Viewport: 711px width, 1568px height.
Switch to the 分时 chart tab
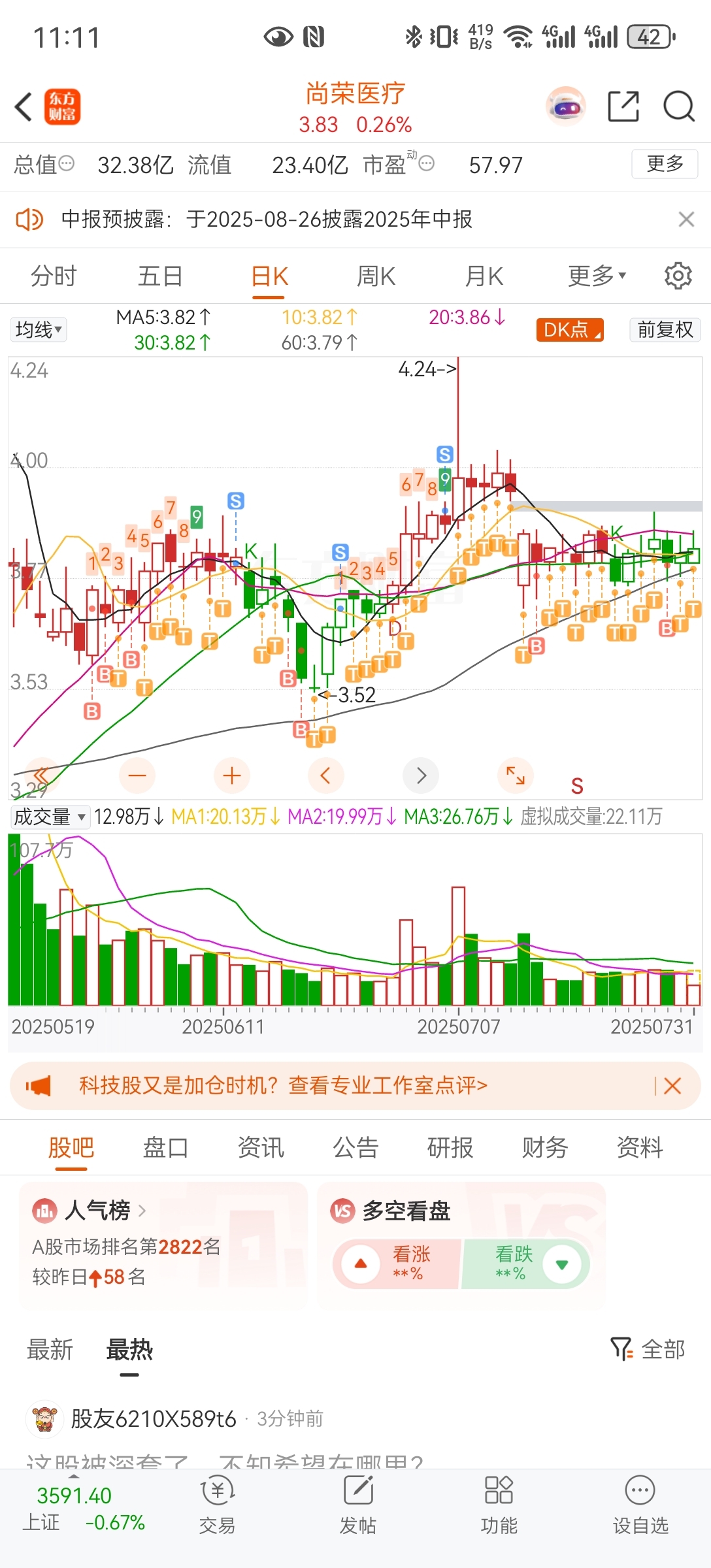point(54,276)
